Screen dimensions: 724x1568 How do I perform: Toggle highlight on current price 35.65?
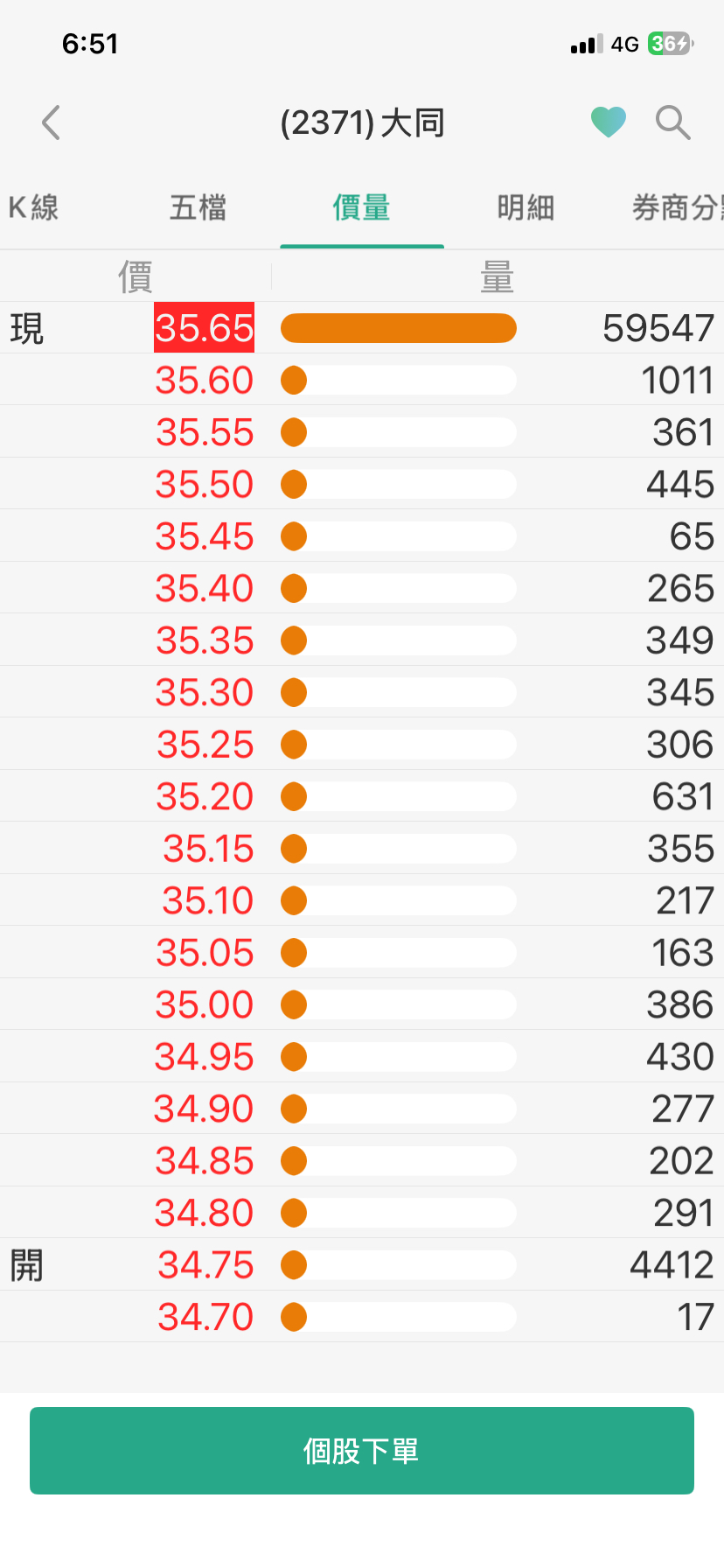click(204, 327)
